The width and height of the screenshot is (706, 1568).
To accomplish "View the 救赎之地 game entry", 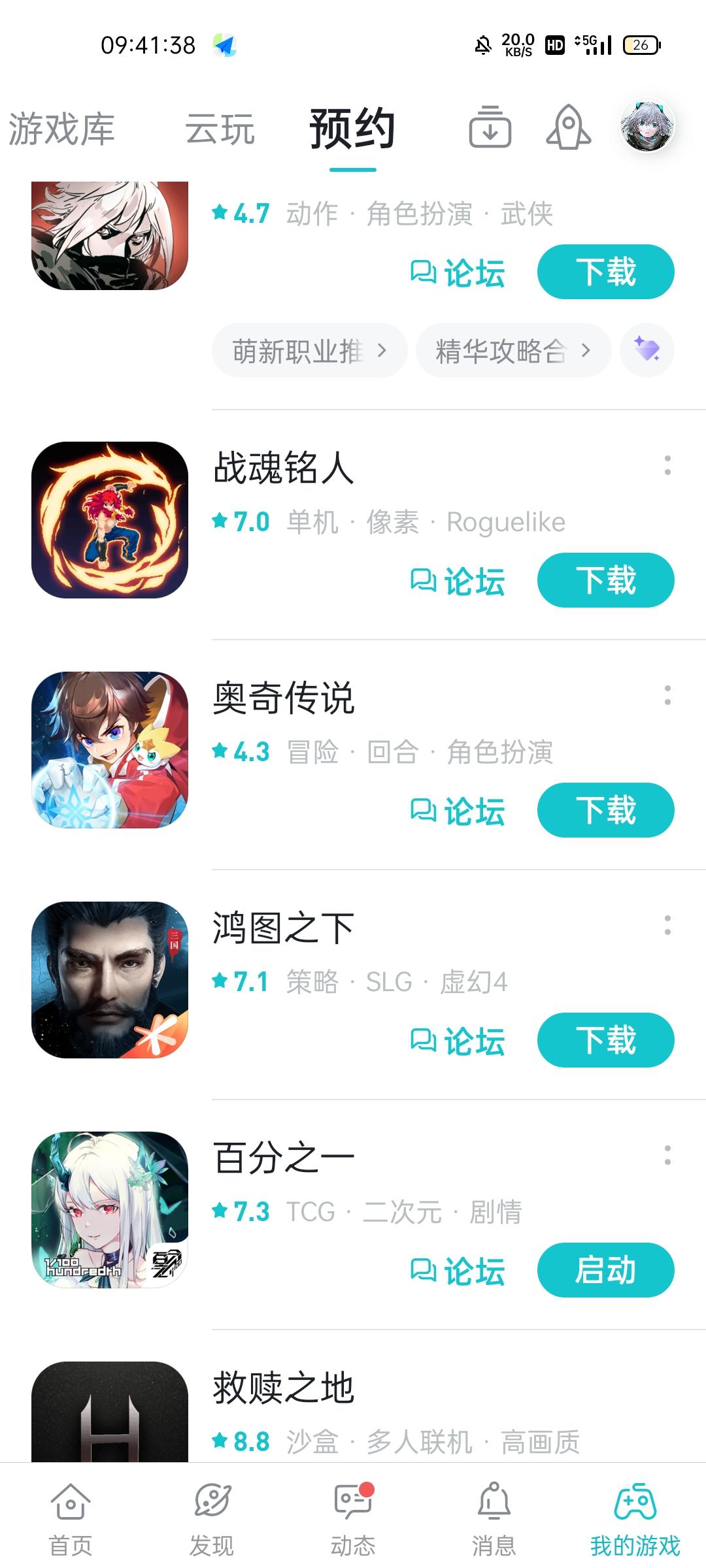I will coord(284,1387).
